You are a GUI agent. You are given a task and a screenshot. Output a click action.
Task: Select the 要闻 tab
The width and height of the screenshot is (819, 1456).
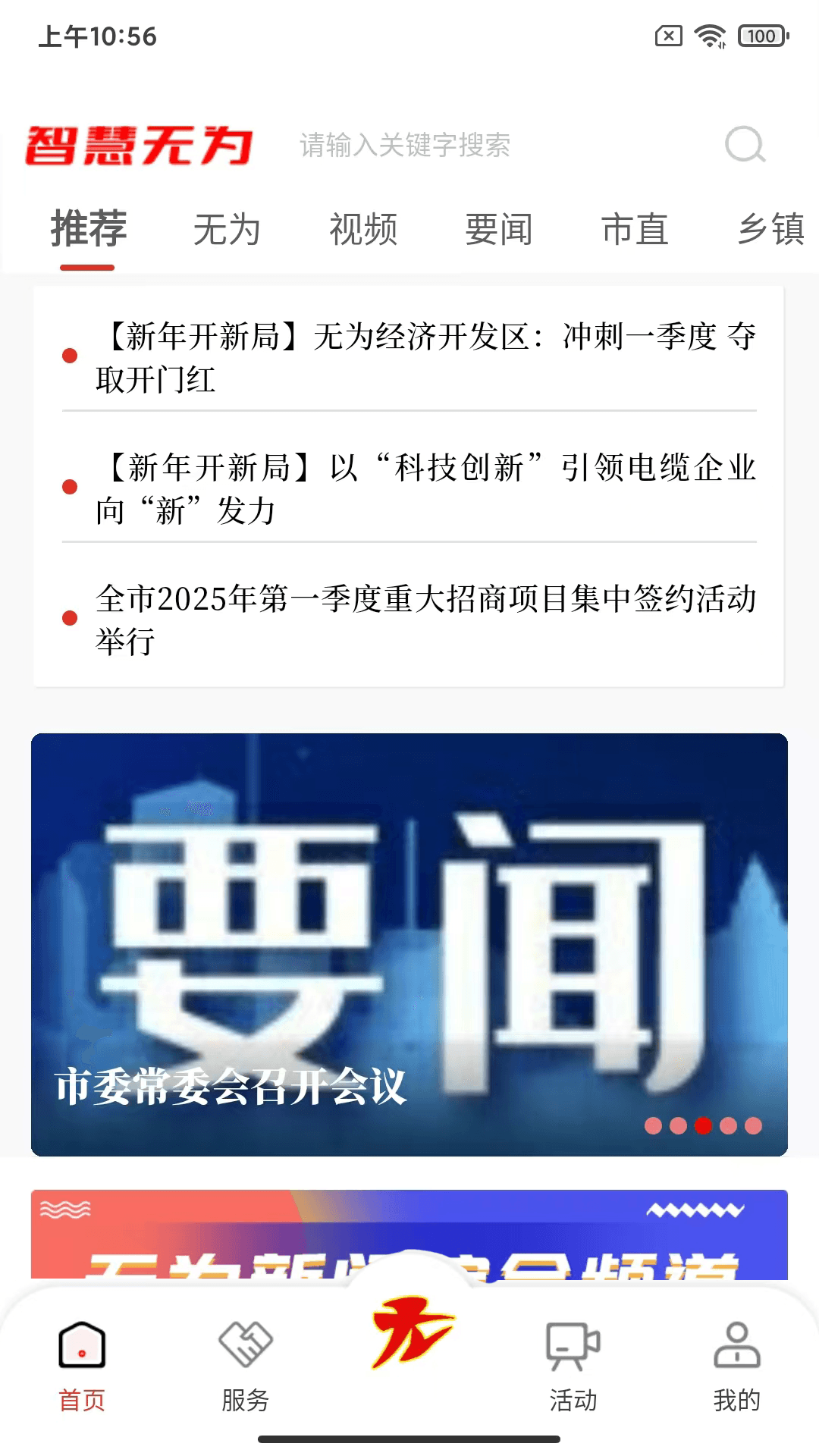pyautogui.click(x=499, y=230)
